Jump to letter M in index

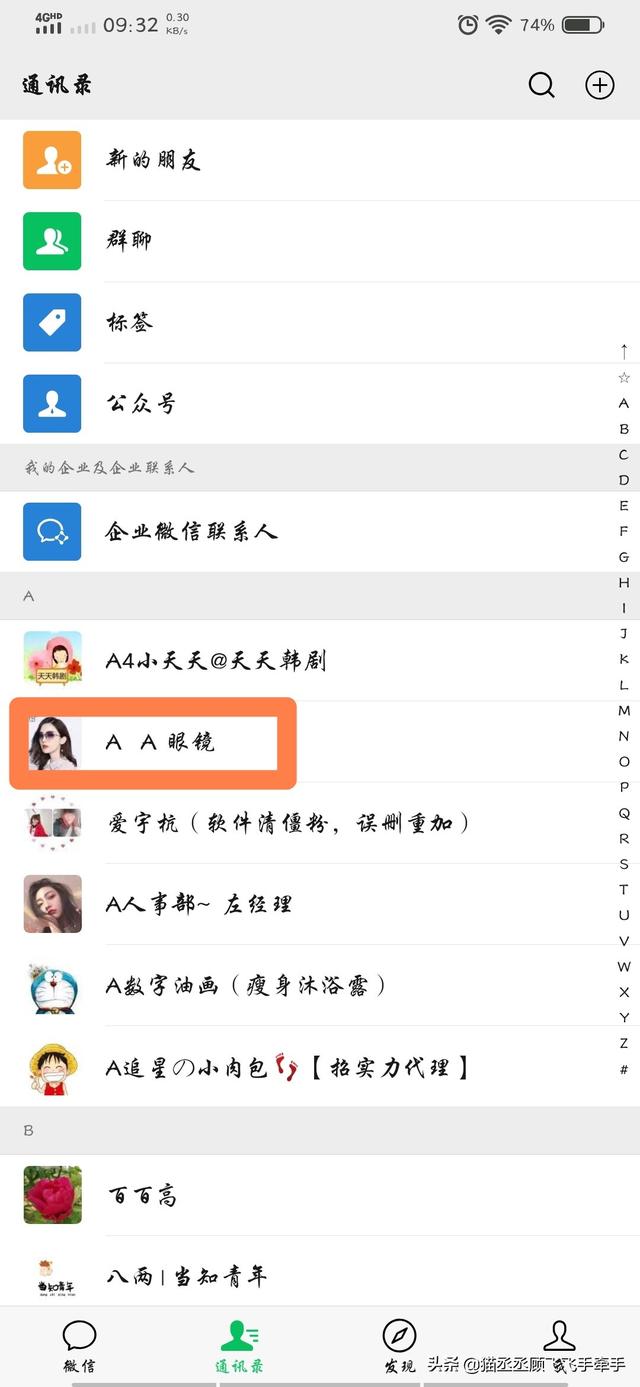coord(624,710)
